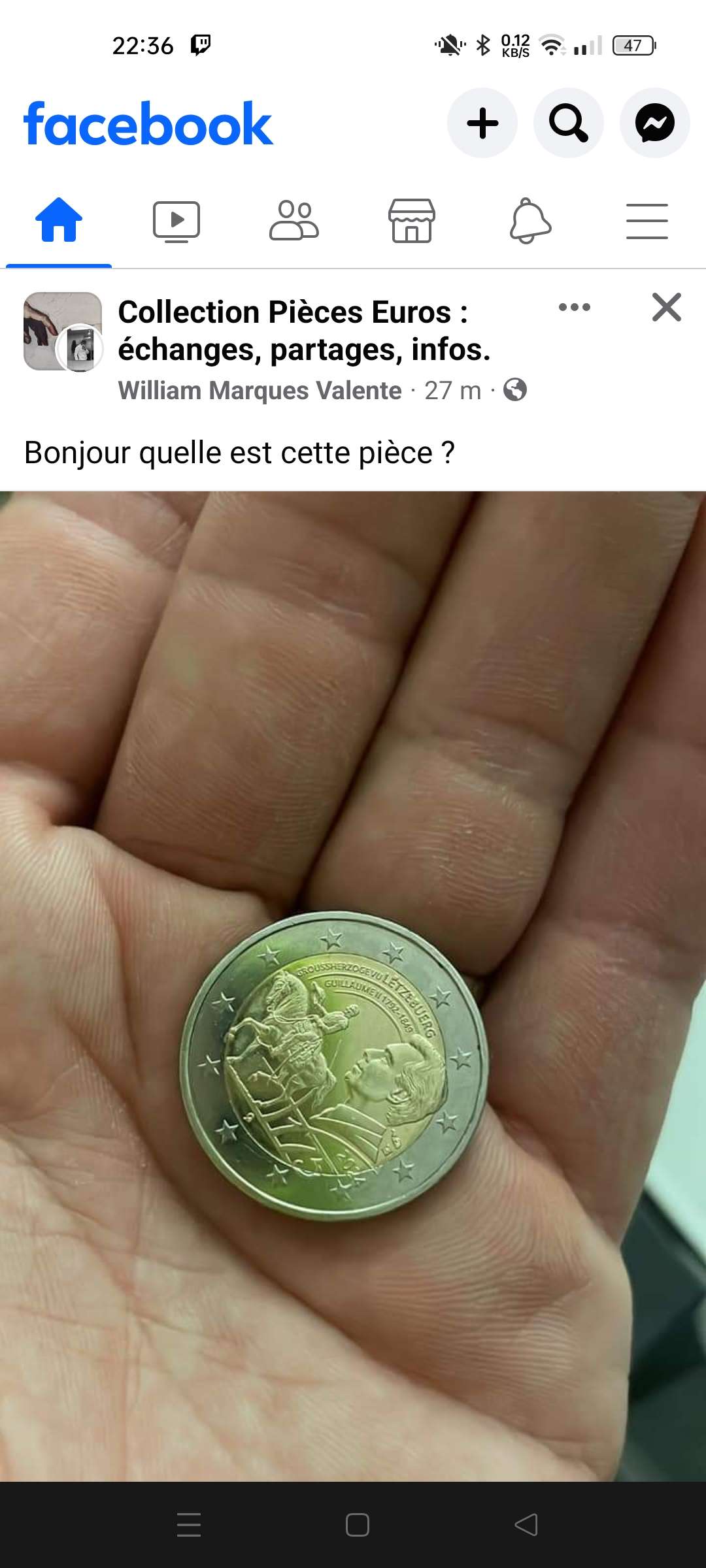
Task: Go to the Home feed tab
Action: click(x=59, y=221)
